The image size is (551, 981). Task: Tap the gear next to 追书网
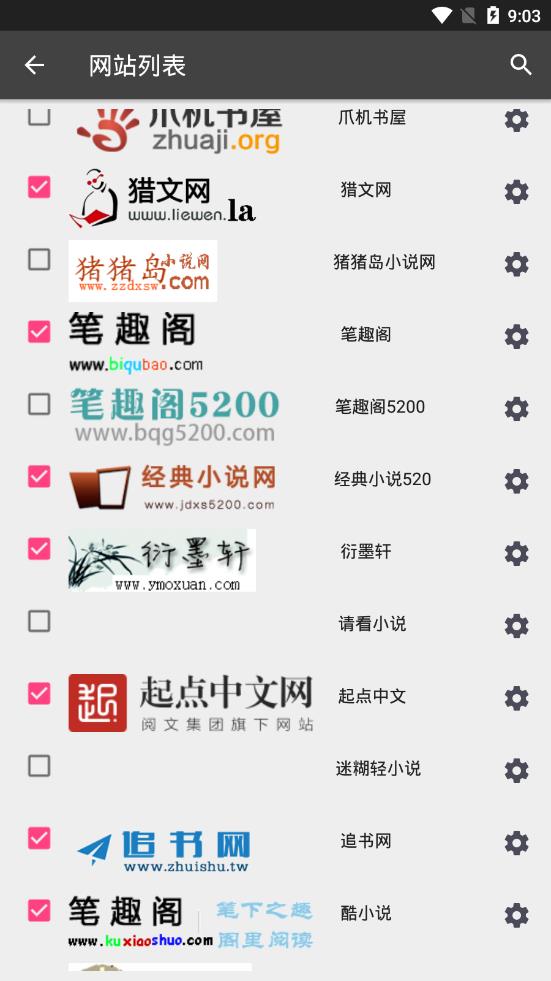517,843
